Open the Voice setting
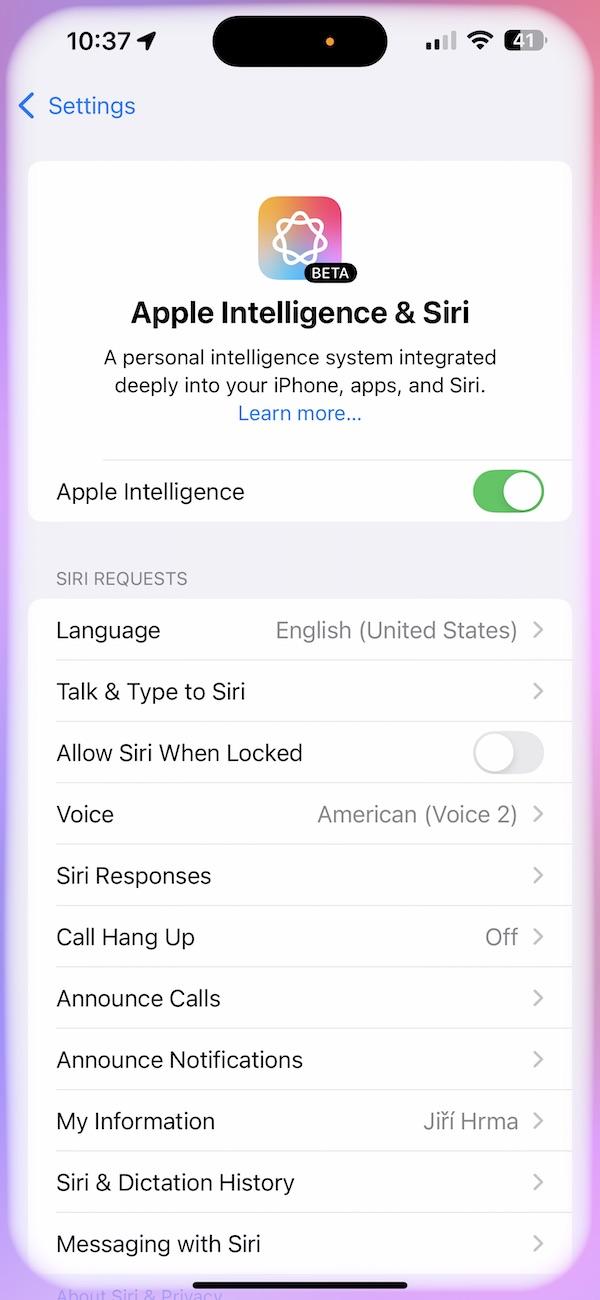This screenshot has width=600, height=1300. click(300, 814)
